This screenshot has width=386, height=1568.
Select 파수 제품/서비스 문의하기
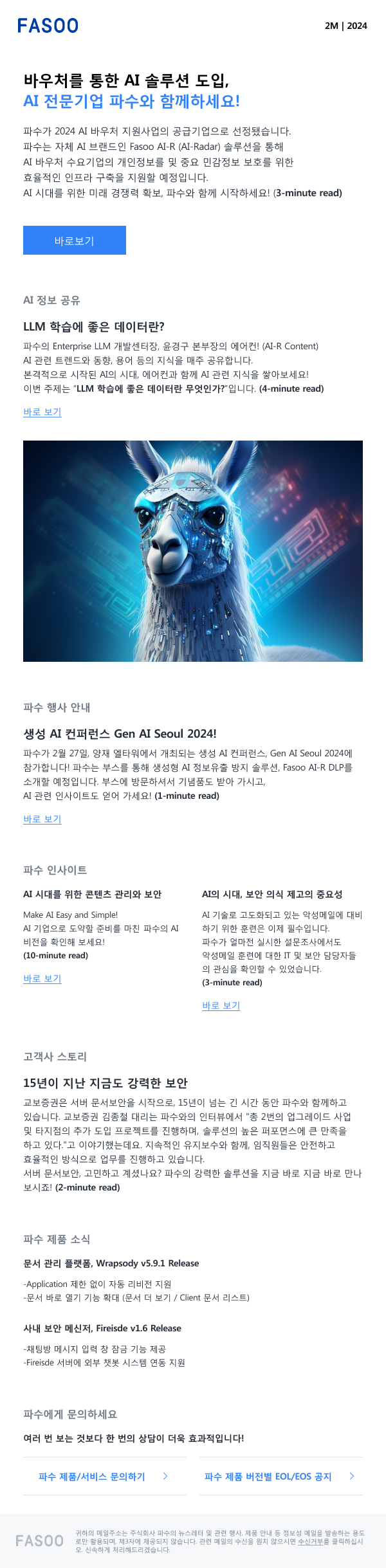click(103, 1477)
